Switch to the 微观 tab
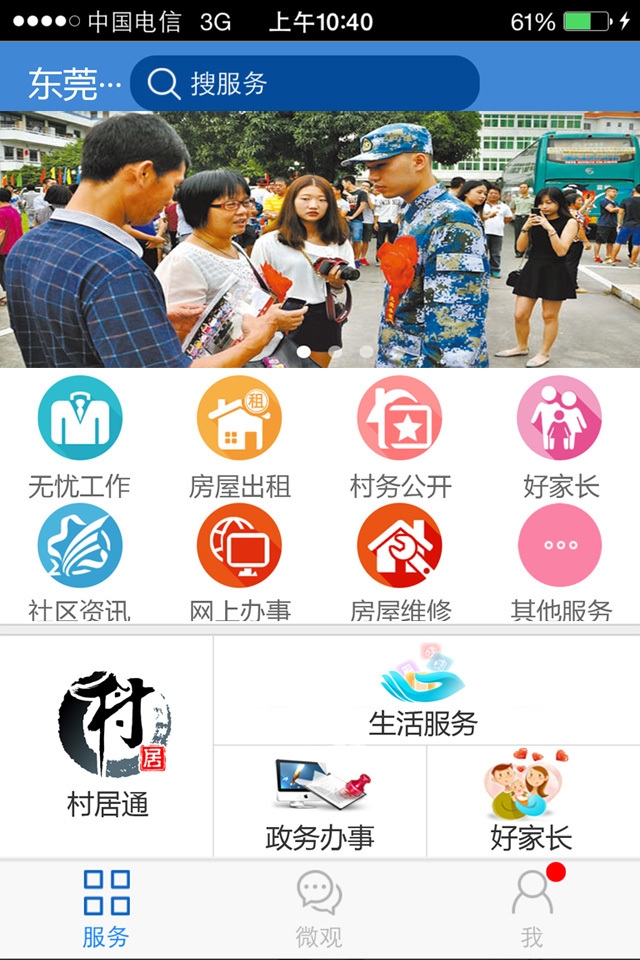This screenshot has height=960, width=640. [319, 908]
